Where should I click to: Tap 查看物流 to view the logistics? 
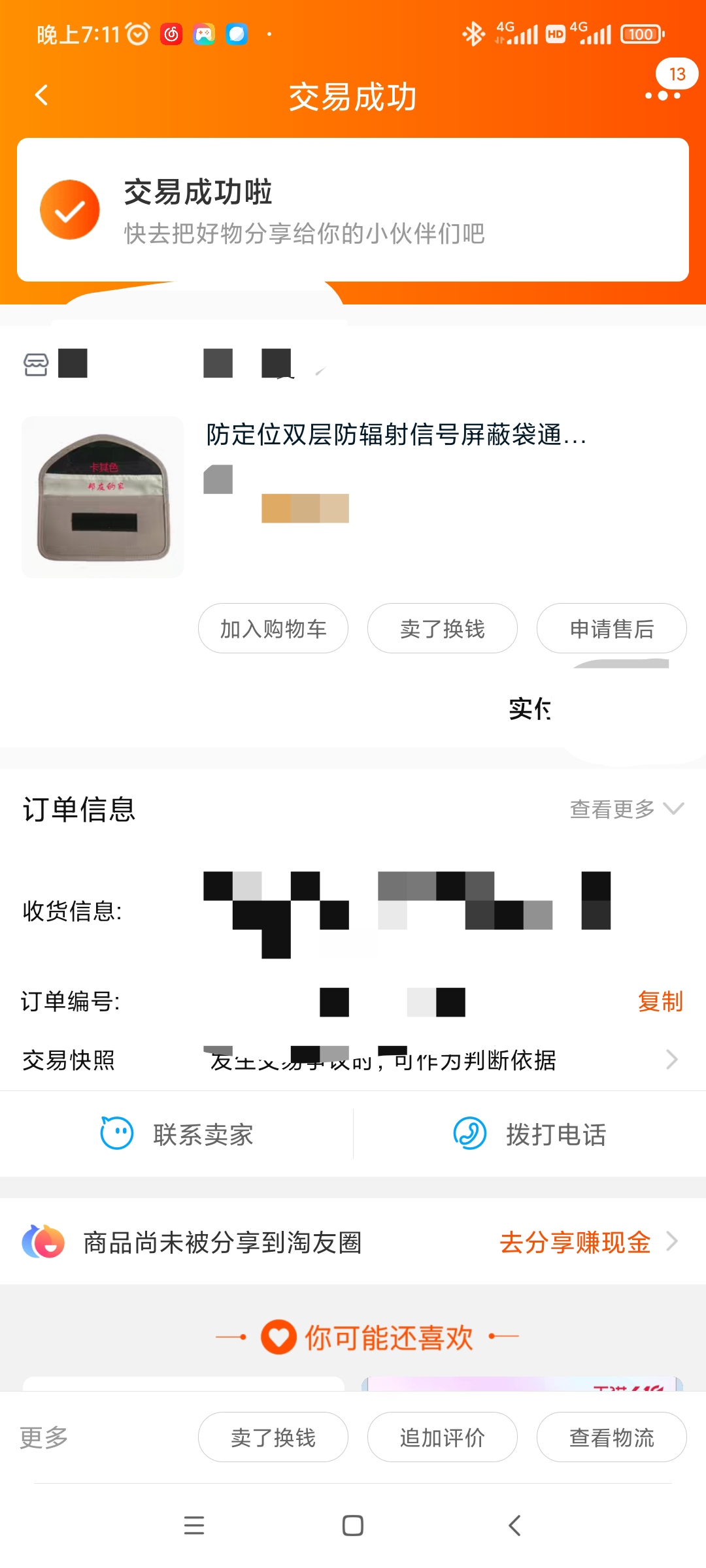click(611, 1437)
